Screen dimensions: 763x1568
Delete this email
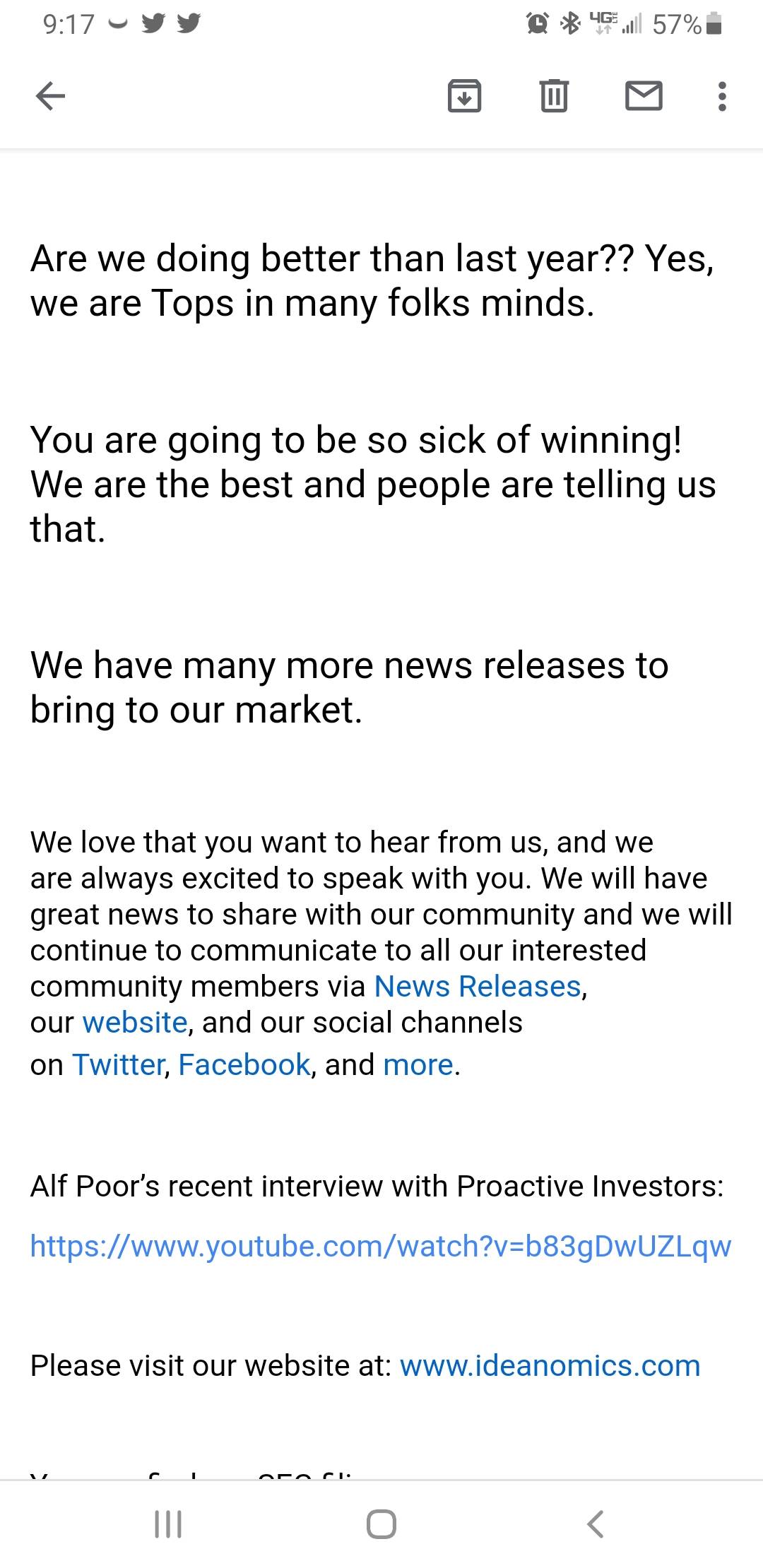click(554, 96)
